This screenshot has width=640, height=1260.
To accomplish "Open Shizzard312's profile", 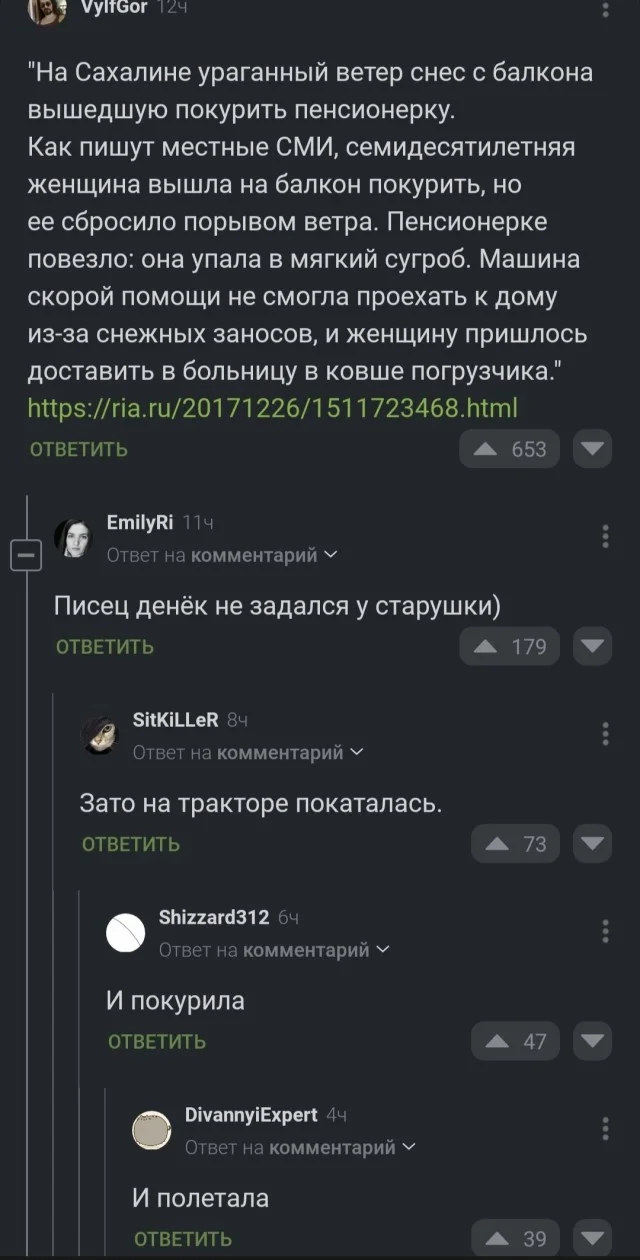I will pyautogui.click(x=213, y=917).
